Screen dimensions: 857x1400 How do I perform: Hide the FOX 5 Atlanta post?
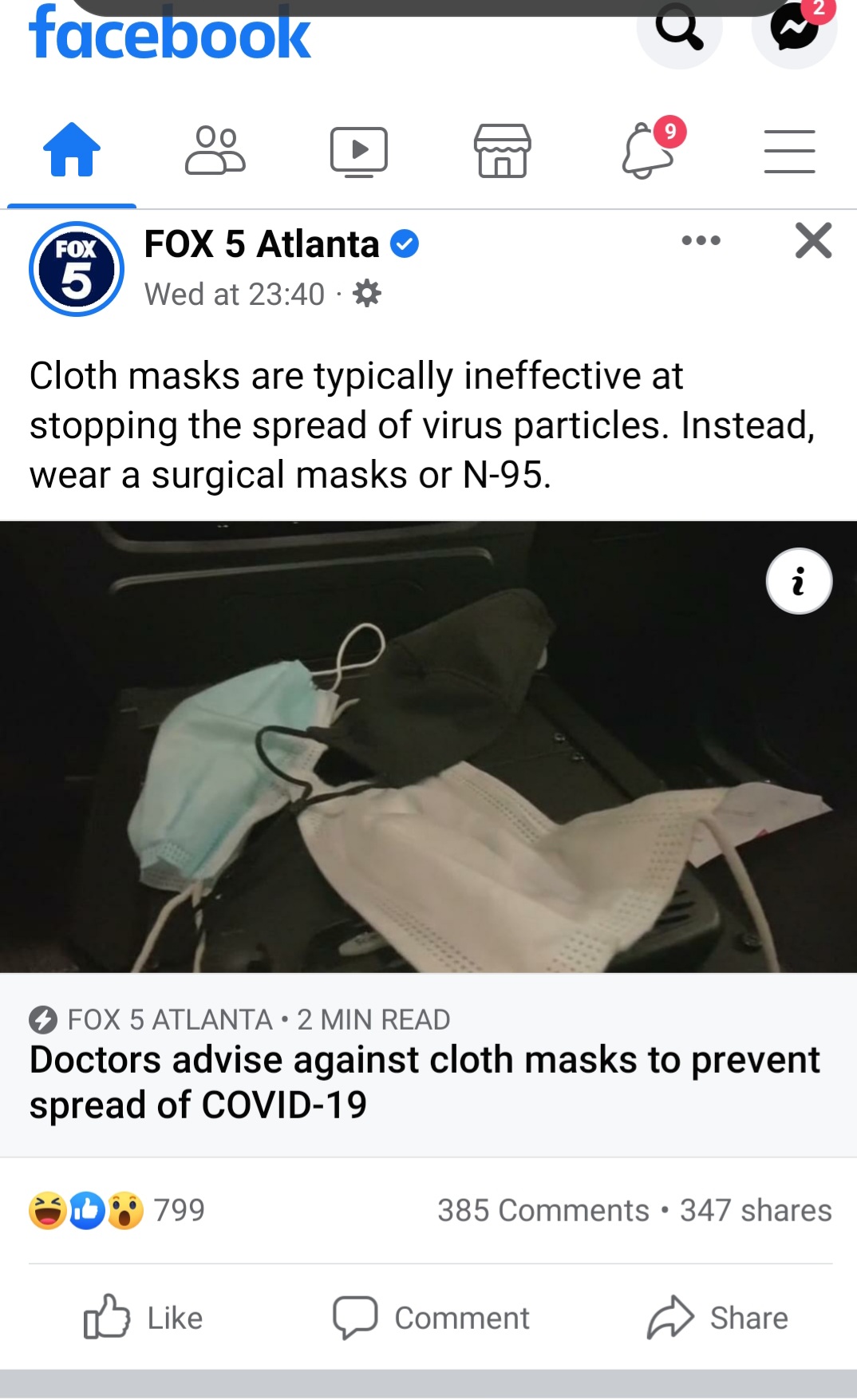[813, 240]
